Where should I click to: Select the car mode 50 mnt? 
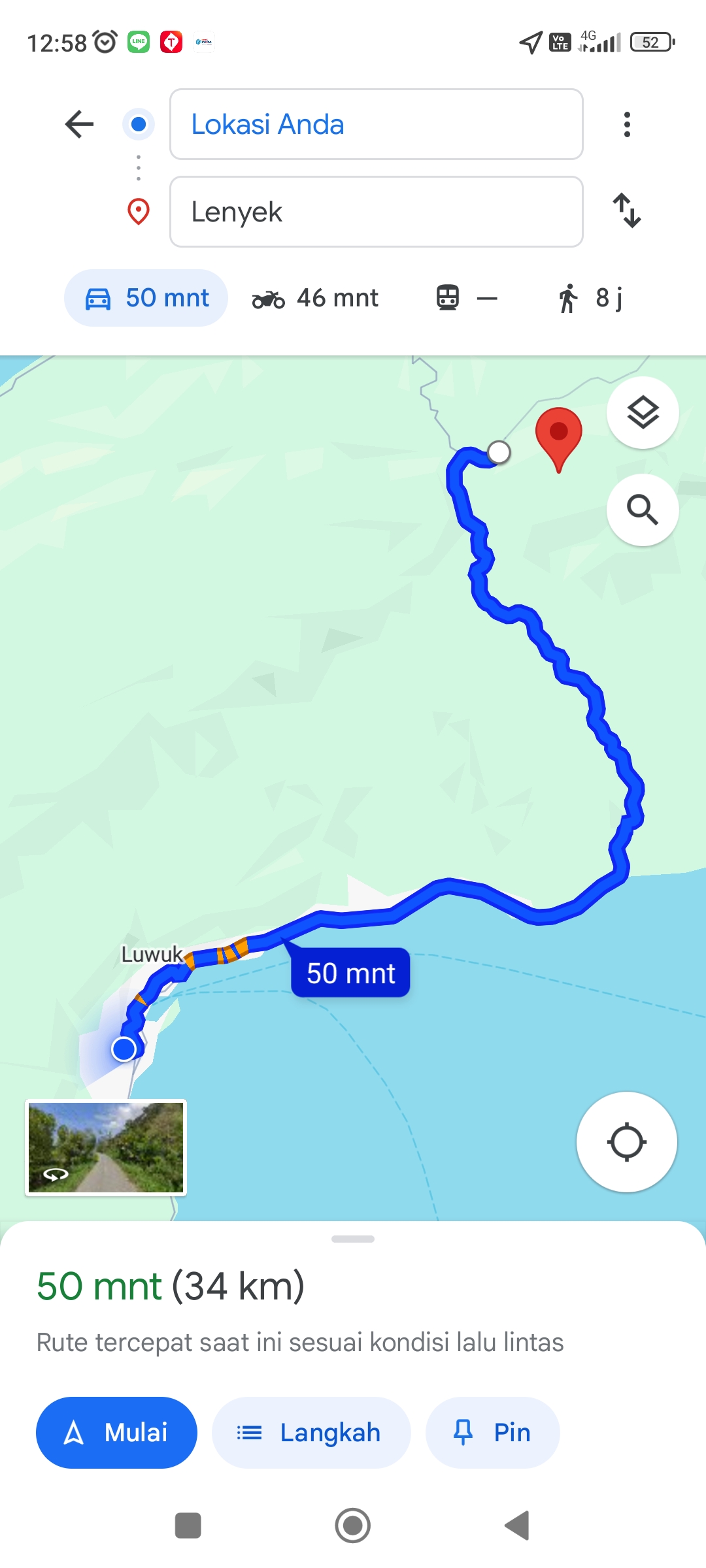[x=146, y=298]
